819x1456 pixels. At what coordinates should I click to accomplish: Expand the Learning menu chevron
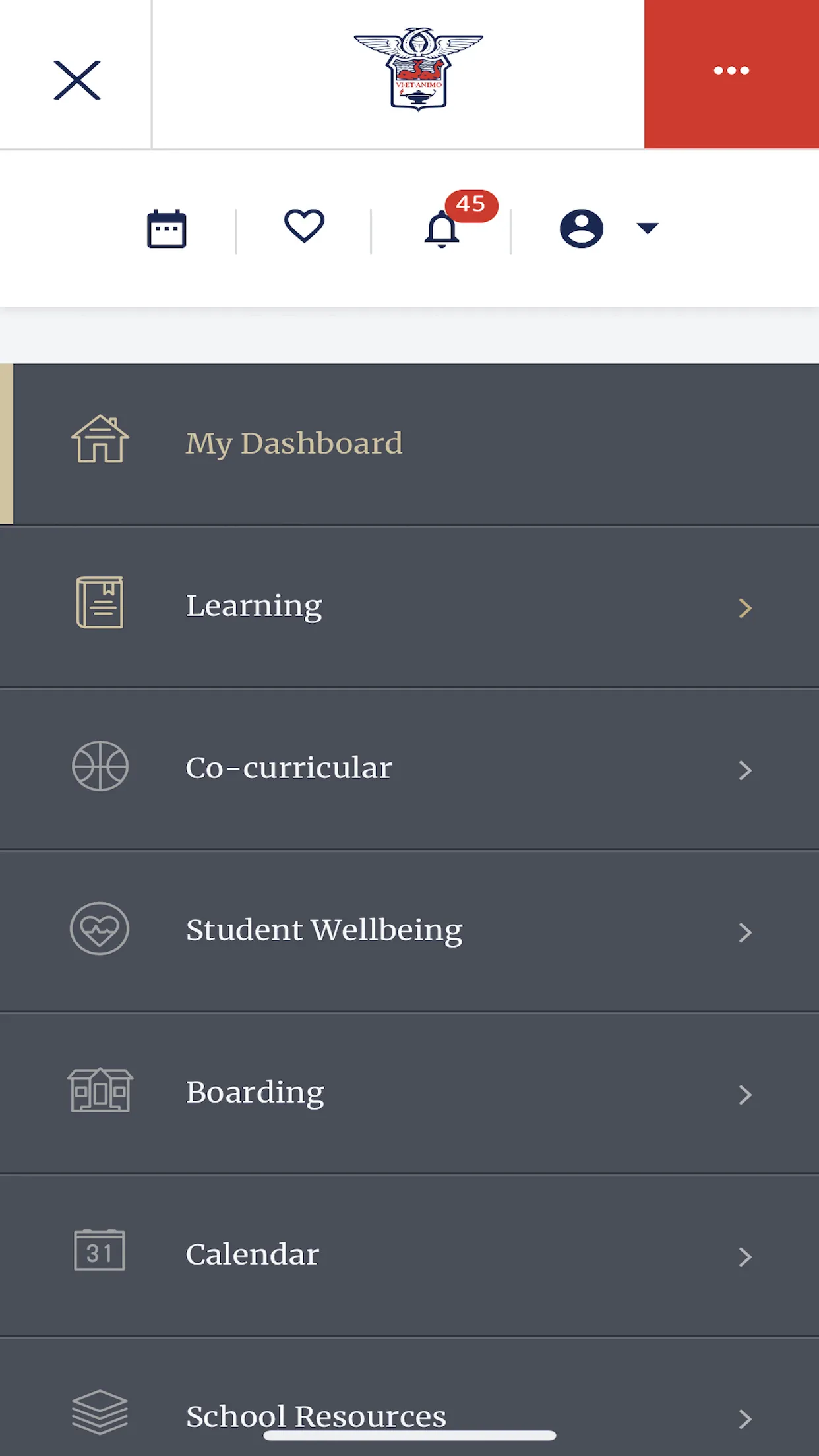[x=744, y=607]
